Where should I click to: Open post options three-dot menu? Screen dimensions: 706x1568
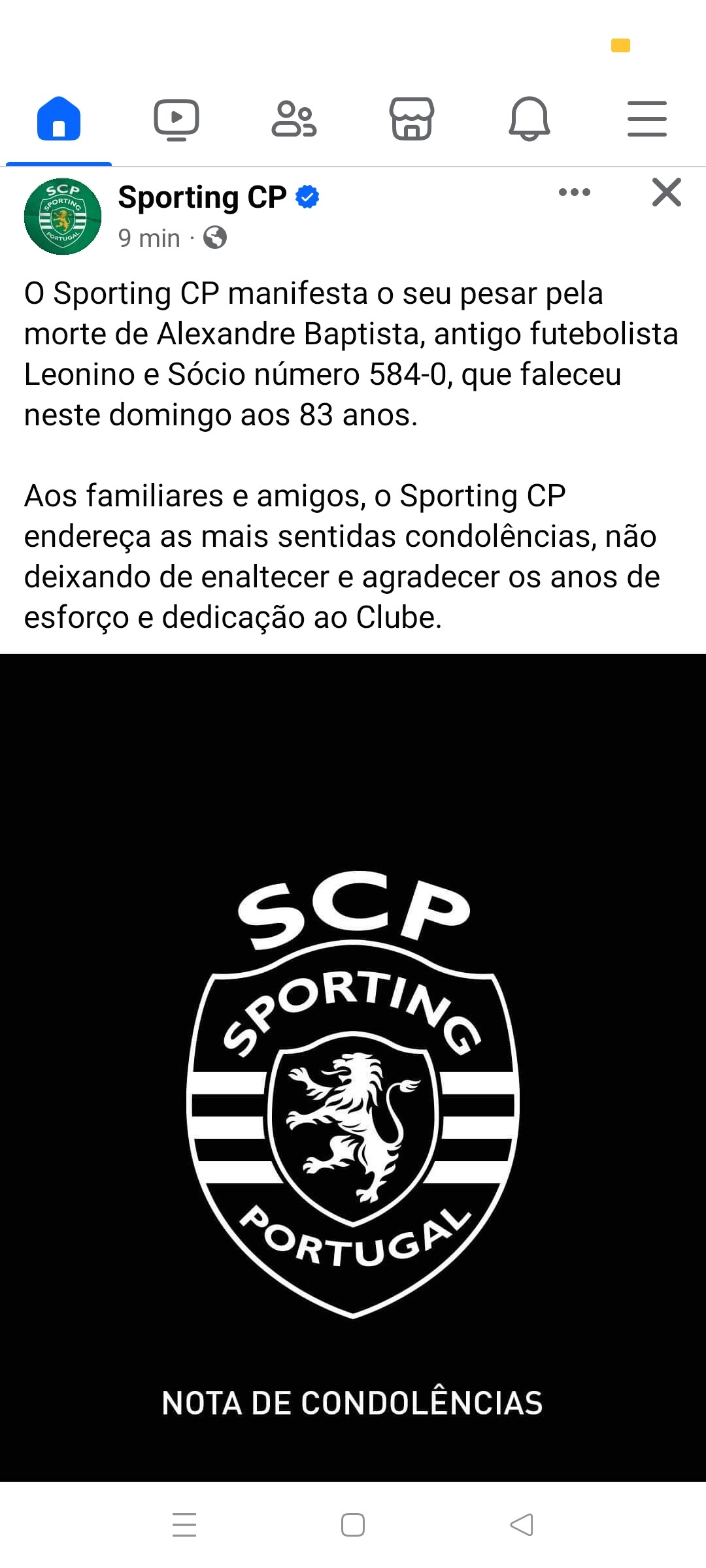coord(575,192)
